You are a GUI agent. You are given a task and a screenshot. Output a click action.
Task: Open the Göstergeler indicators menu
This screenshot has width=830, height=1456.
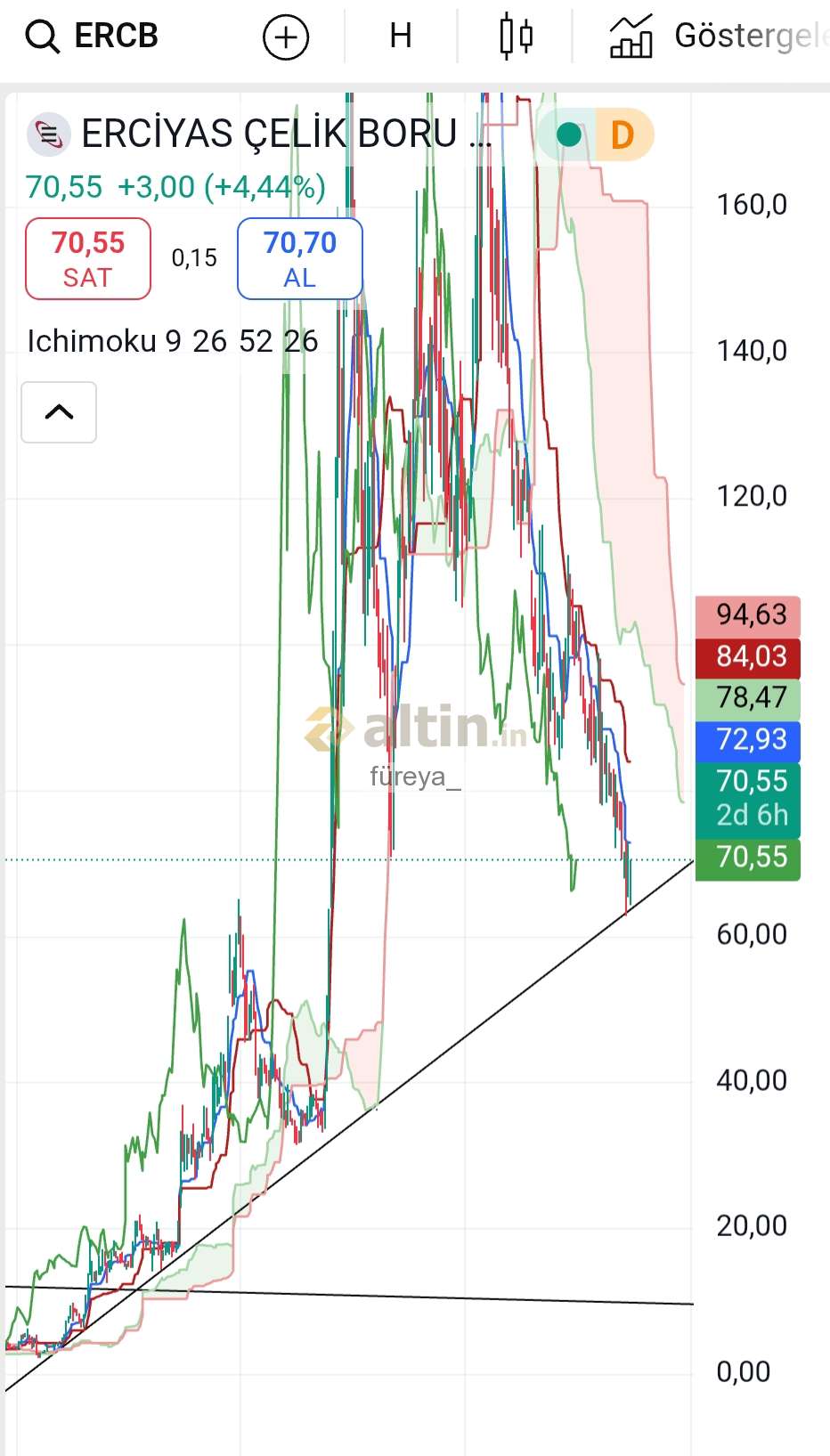[719, 37]
